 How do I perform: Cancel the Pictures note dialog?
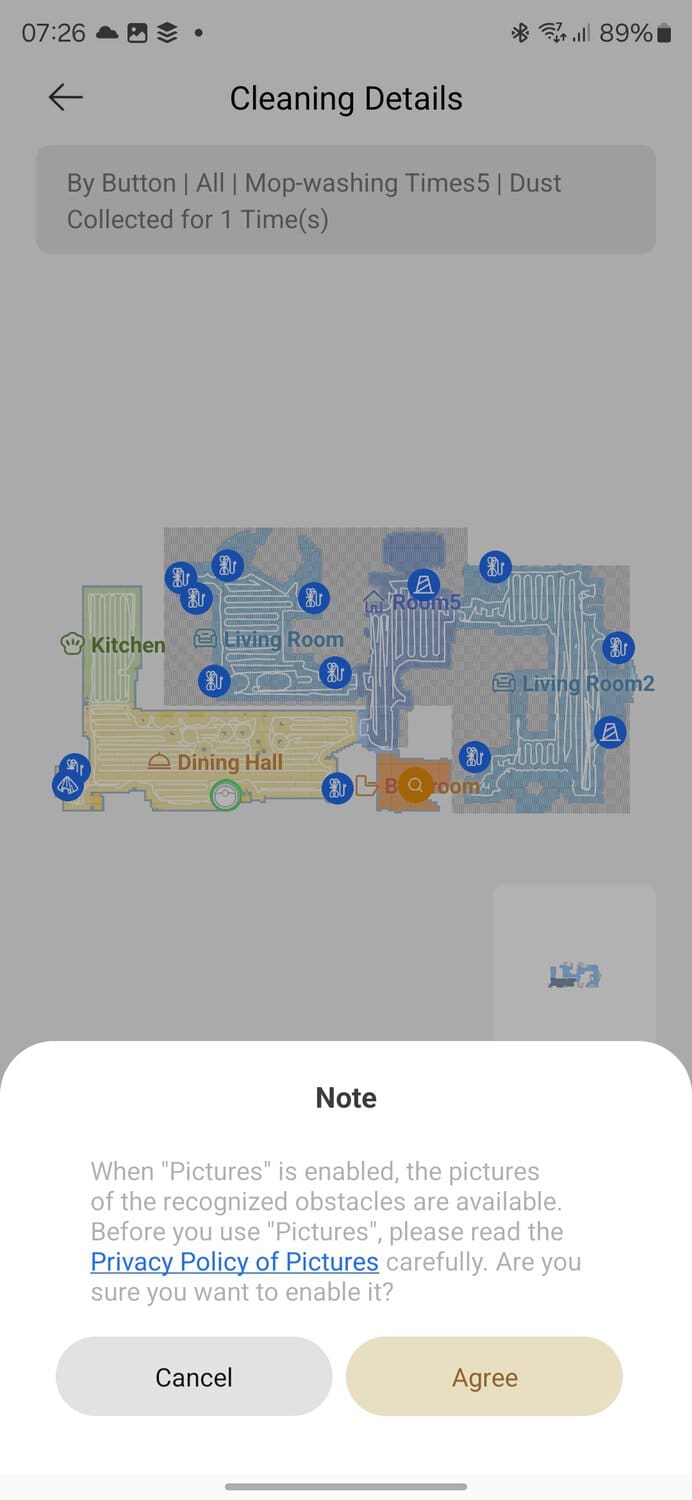[193, 1377]
